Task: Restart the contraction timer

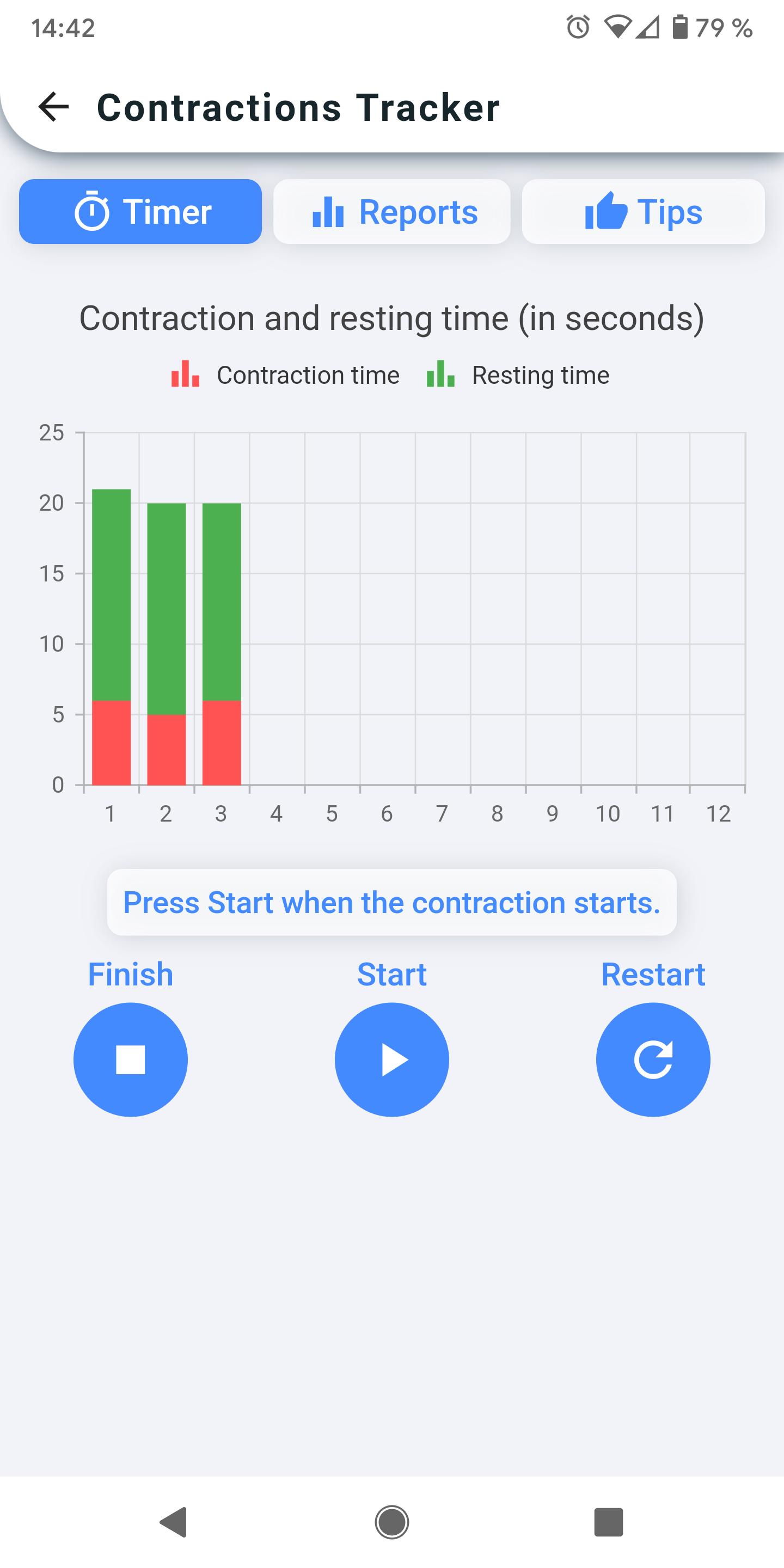Action: (x=653, y=1059)
